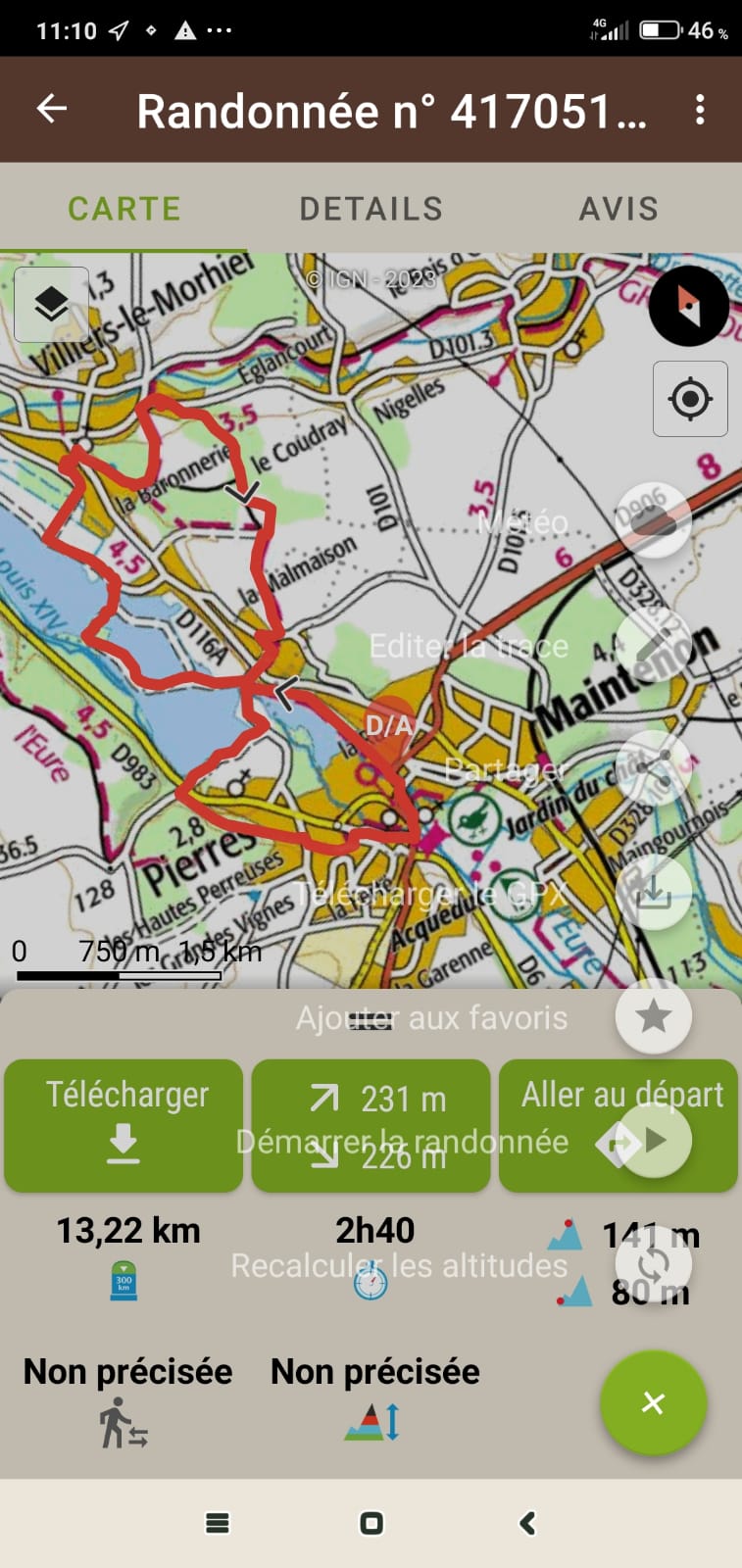The width and height of the screenshot is (742, 1568).
Task: Share the hike via Partager
Action: [653, 768]
